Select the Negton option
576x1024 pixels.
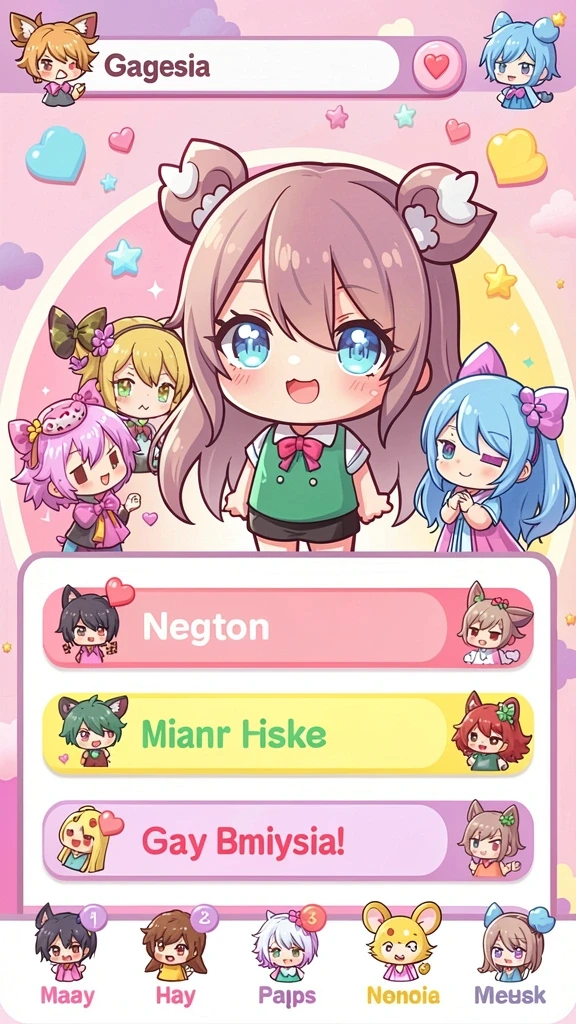click(288, 628)
